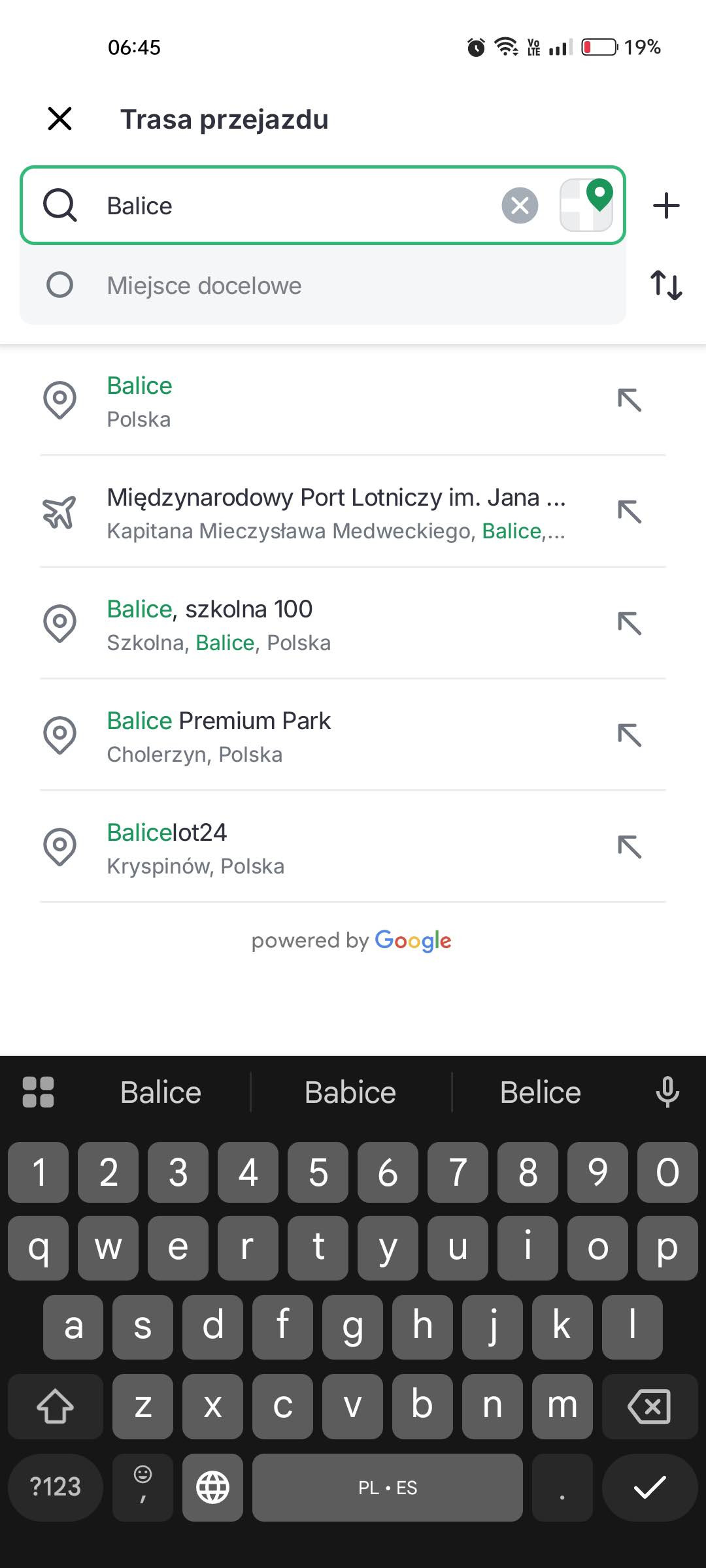
Task: Tap the keyboard backspace key
Action: [650, 1406]
